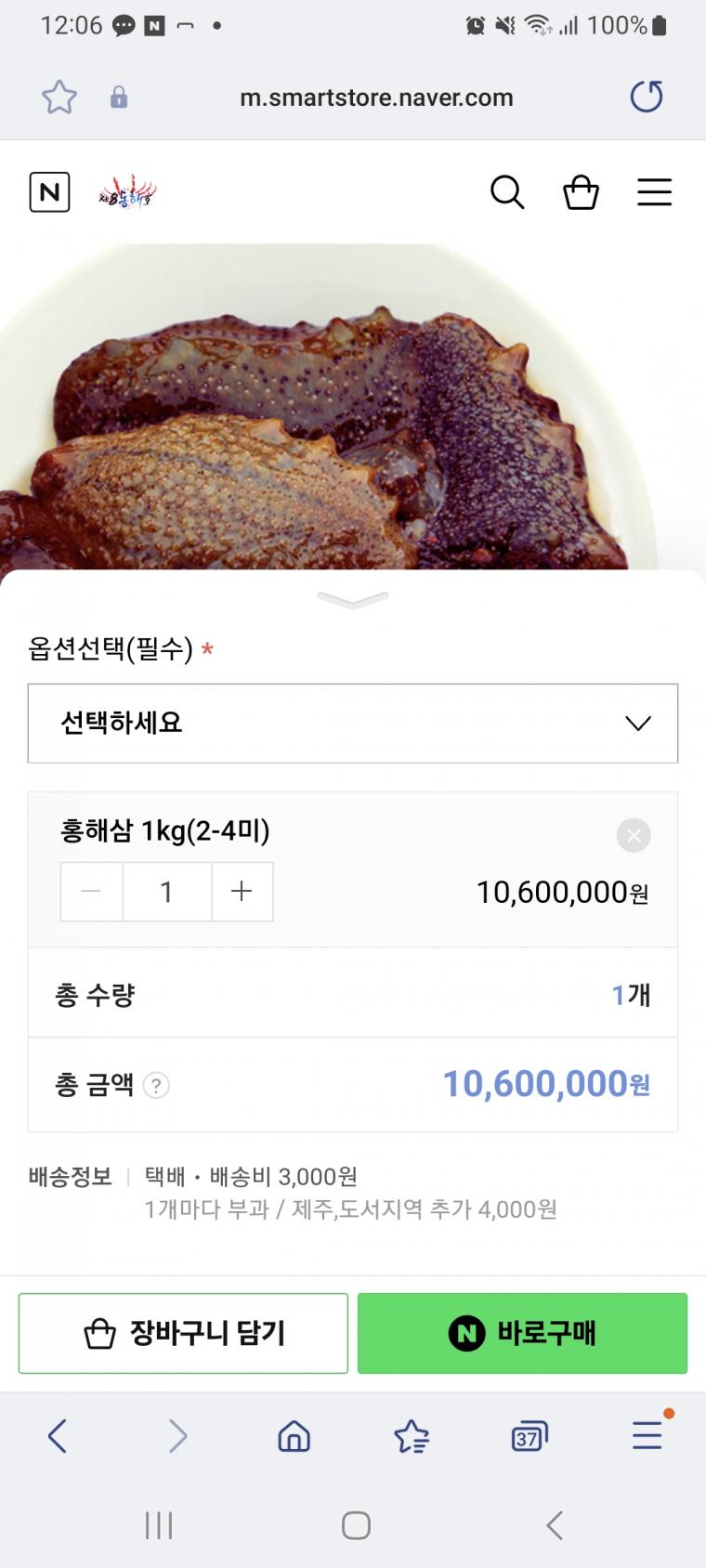The height and width of the screenshot is (1568, 706).
Task: Edit the quantity number field
Action: click(x=167, y=892)
